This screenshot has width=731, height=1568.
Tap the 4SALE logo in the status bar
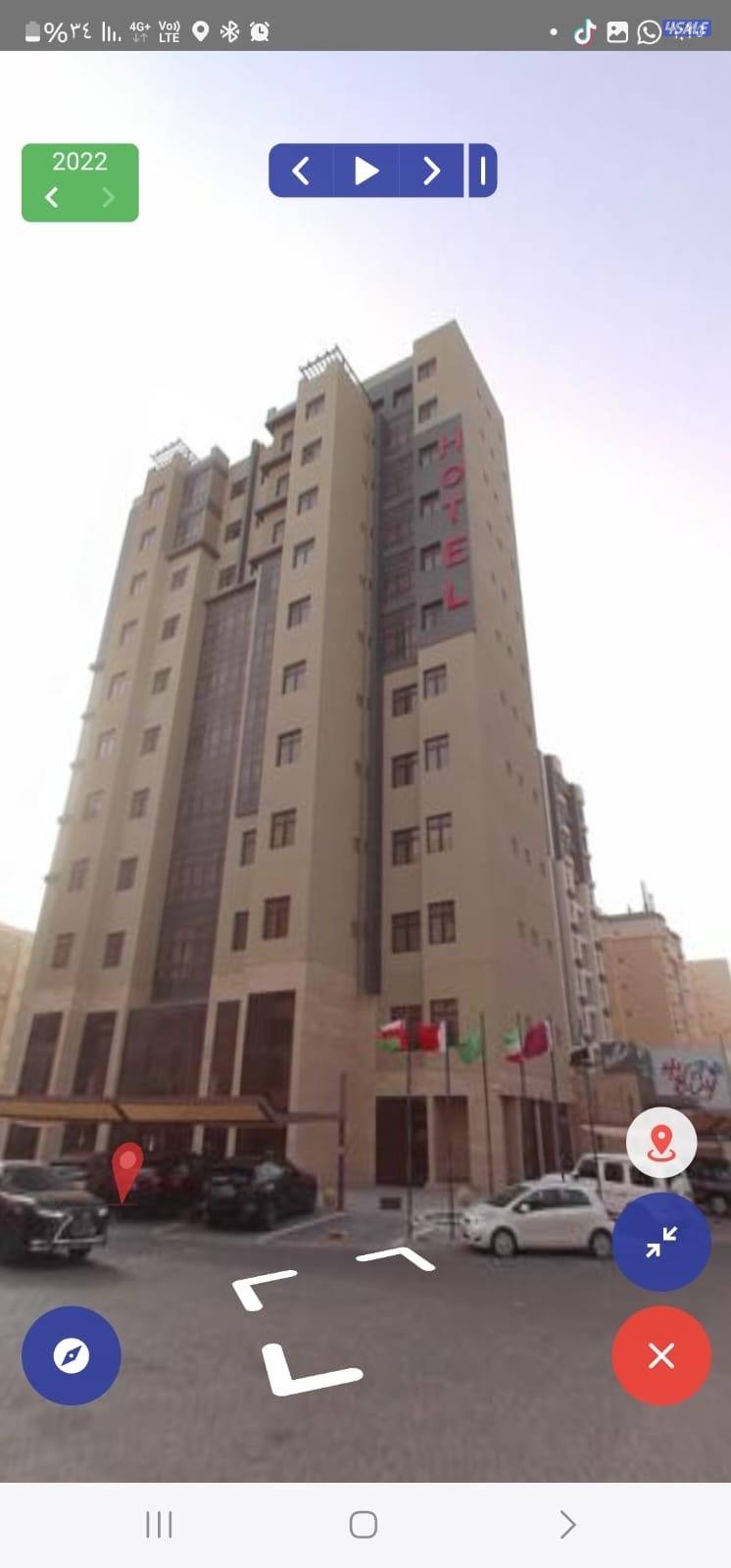686,28
